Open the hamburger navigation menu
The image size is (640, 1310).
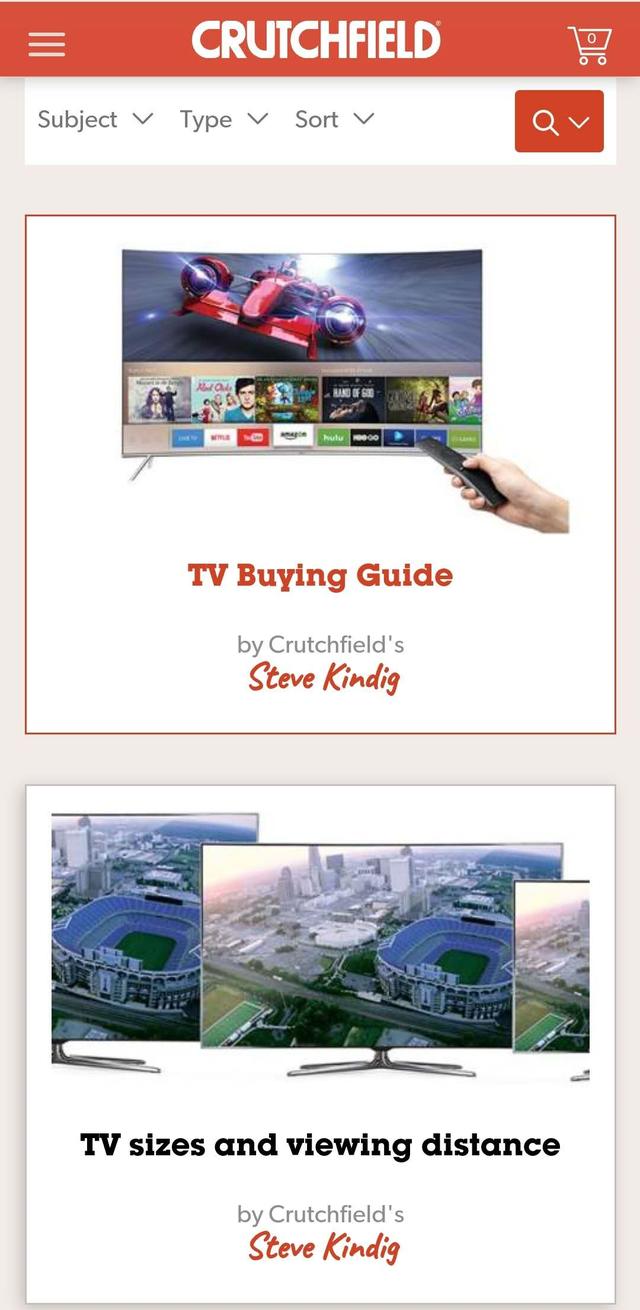click(47, 43)
